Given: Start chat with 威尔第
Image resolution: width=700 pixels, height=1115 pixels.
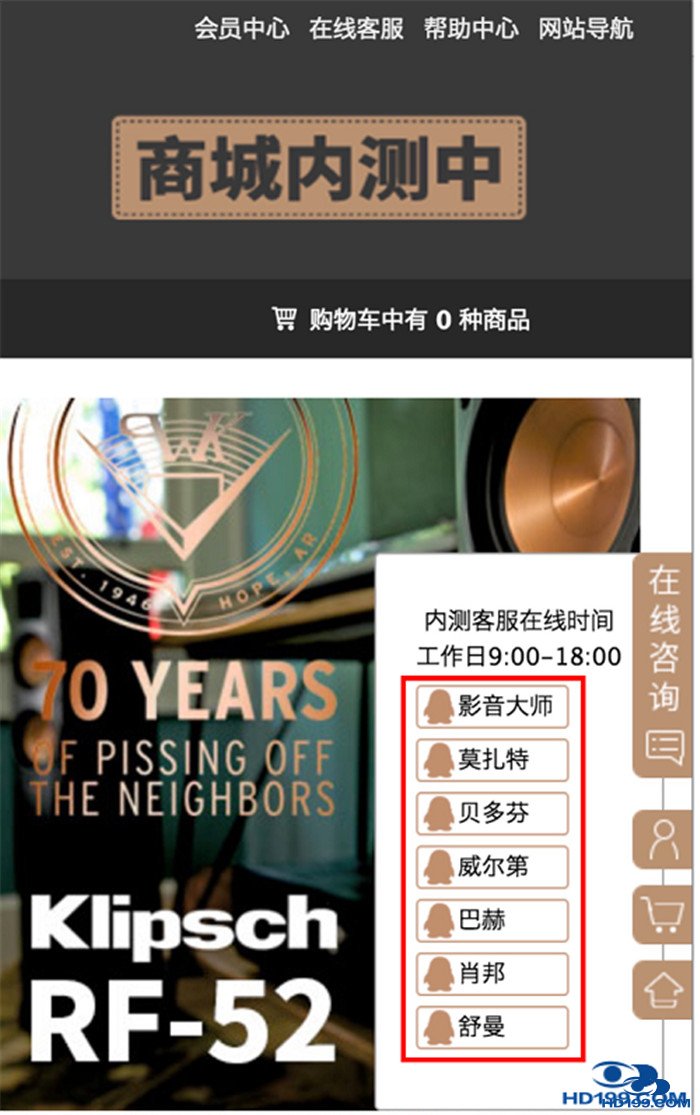Looking at the screenshot, I should click(x=492, y=866).
